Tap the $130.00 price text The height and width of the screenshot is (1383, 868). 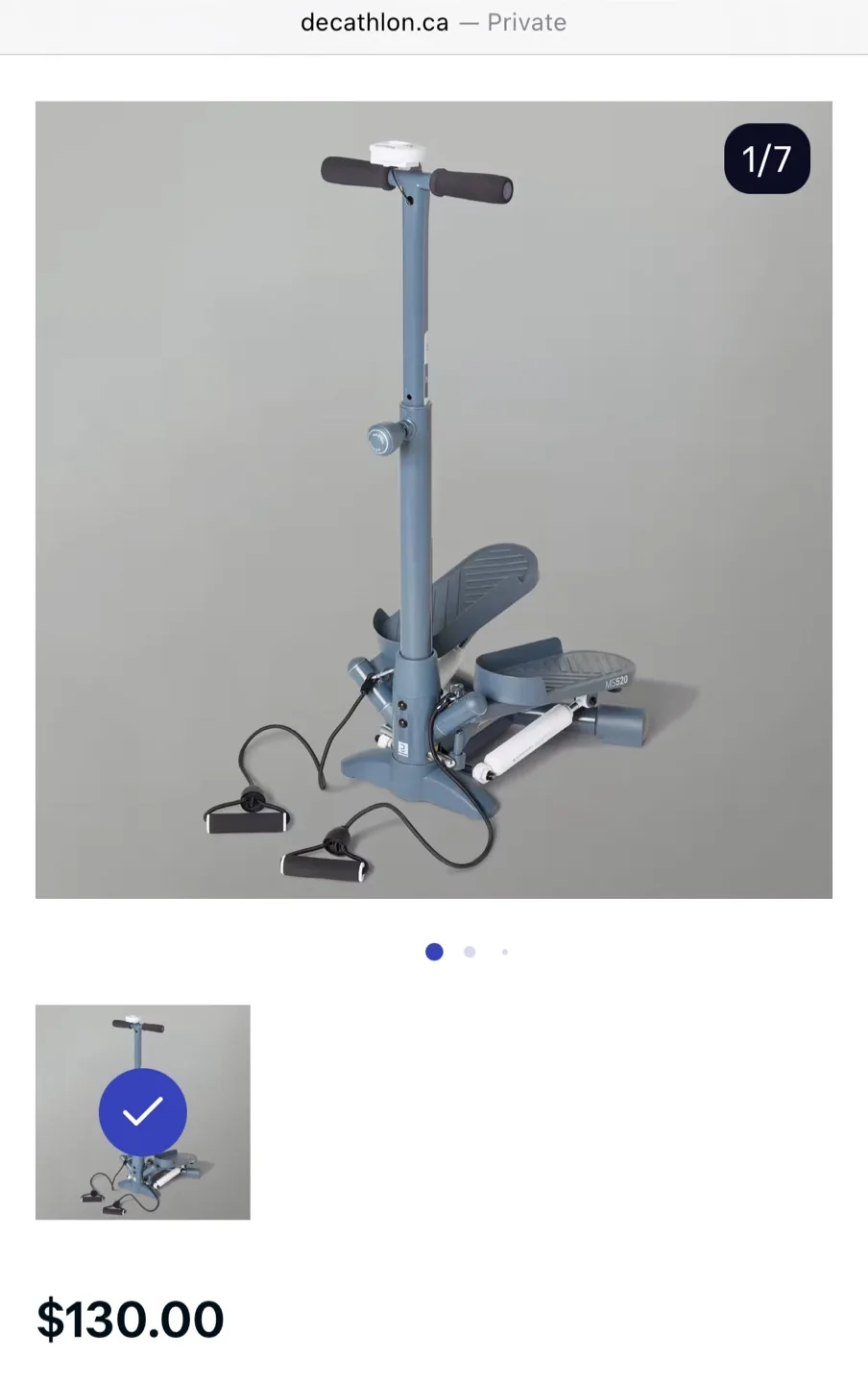coord(130,1320)
